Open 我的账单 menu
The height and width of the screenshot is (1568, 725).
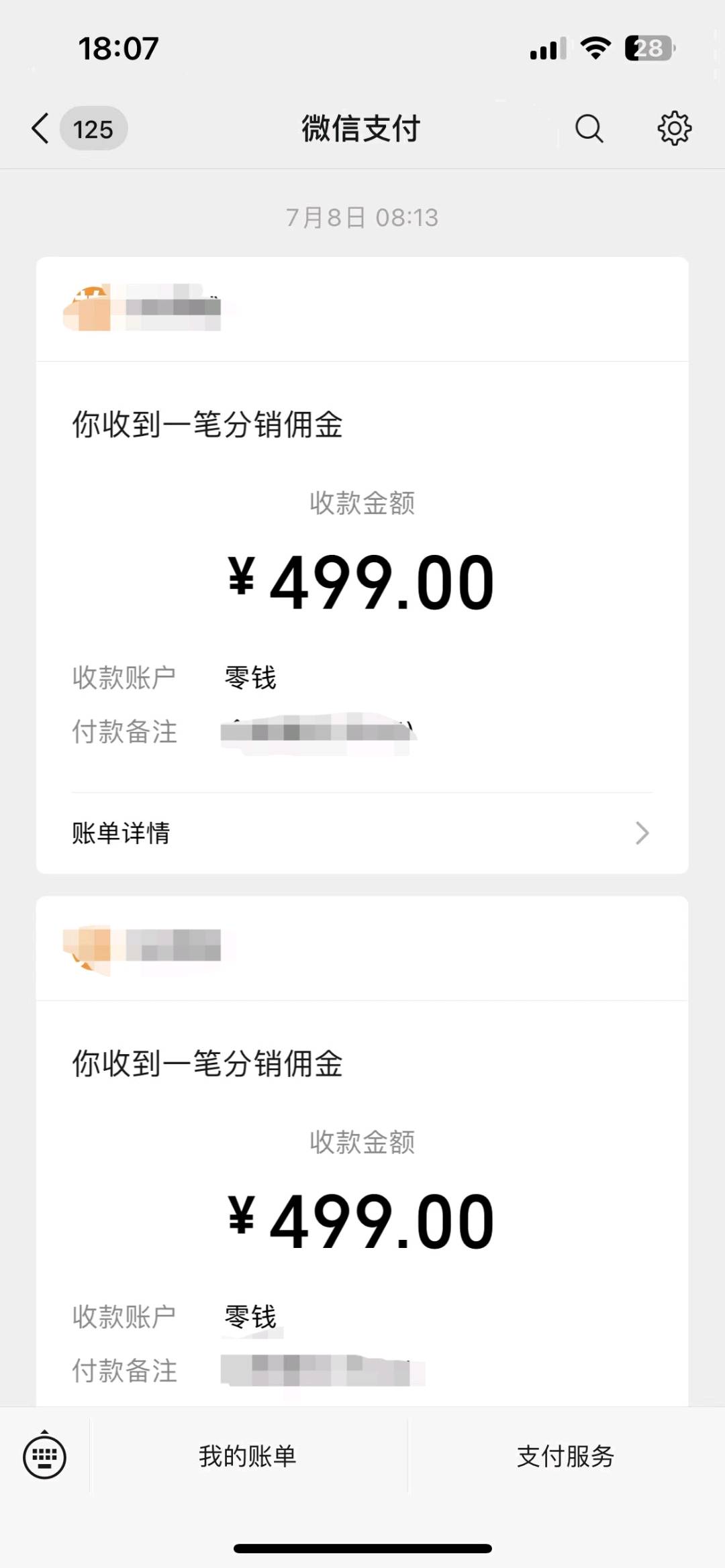pyautogui.click(x=248, y=1457)
